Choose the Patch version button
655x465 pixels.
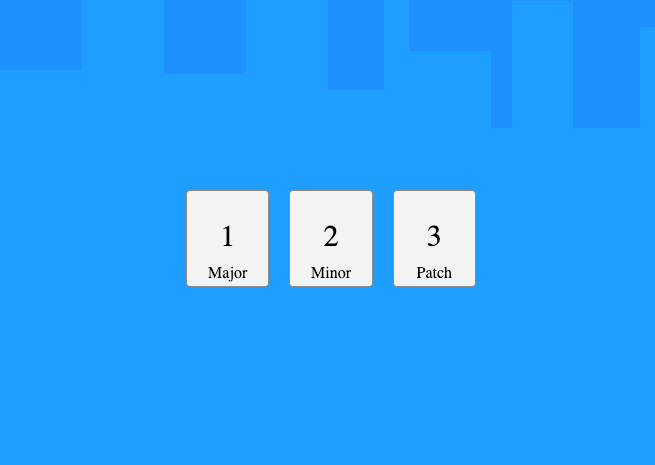tap(434, 238)
